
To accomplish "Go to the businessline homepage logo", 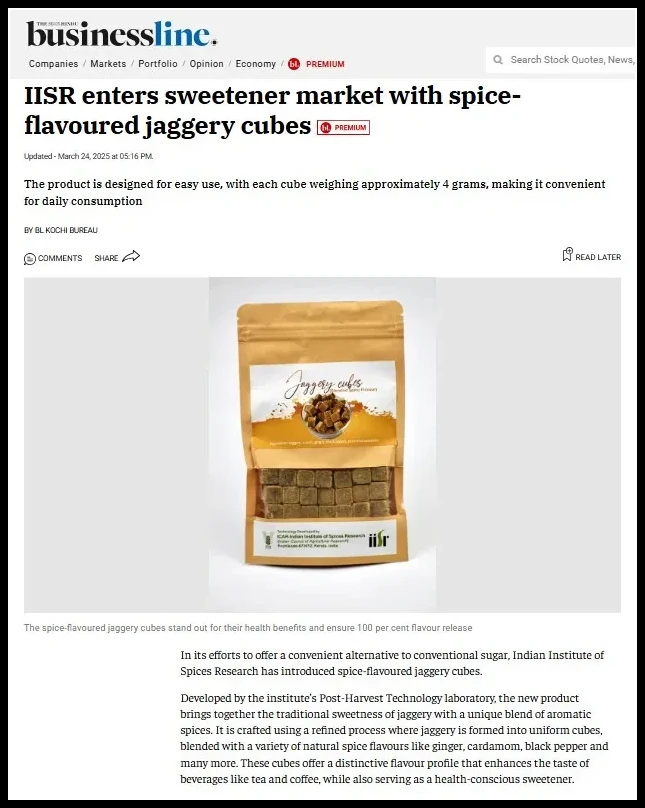I will click(x=121, y=35).
